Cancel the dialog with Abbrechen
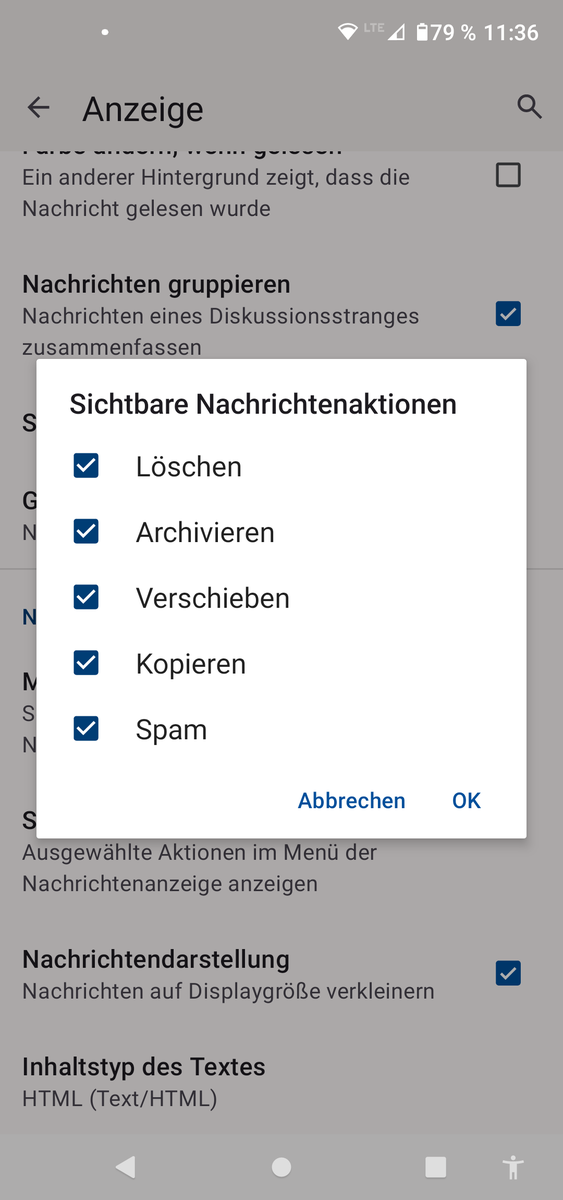This screenshot has width=563, height=1200. coord(352,800)
